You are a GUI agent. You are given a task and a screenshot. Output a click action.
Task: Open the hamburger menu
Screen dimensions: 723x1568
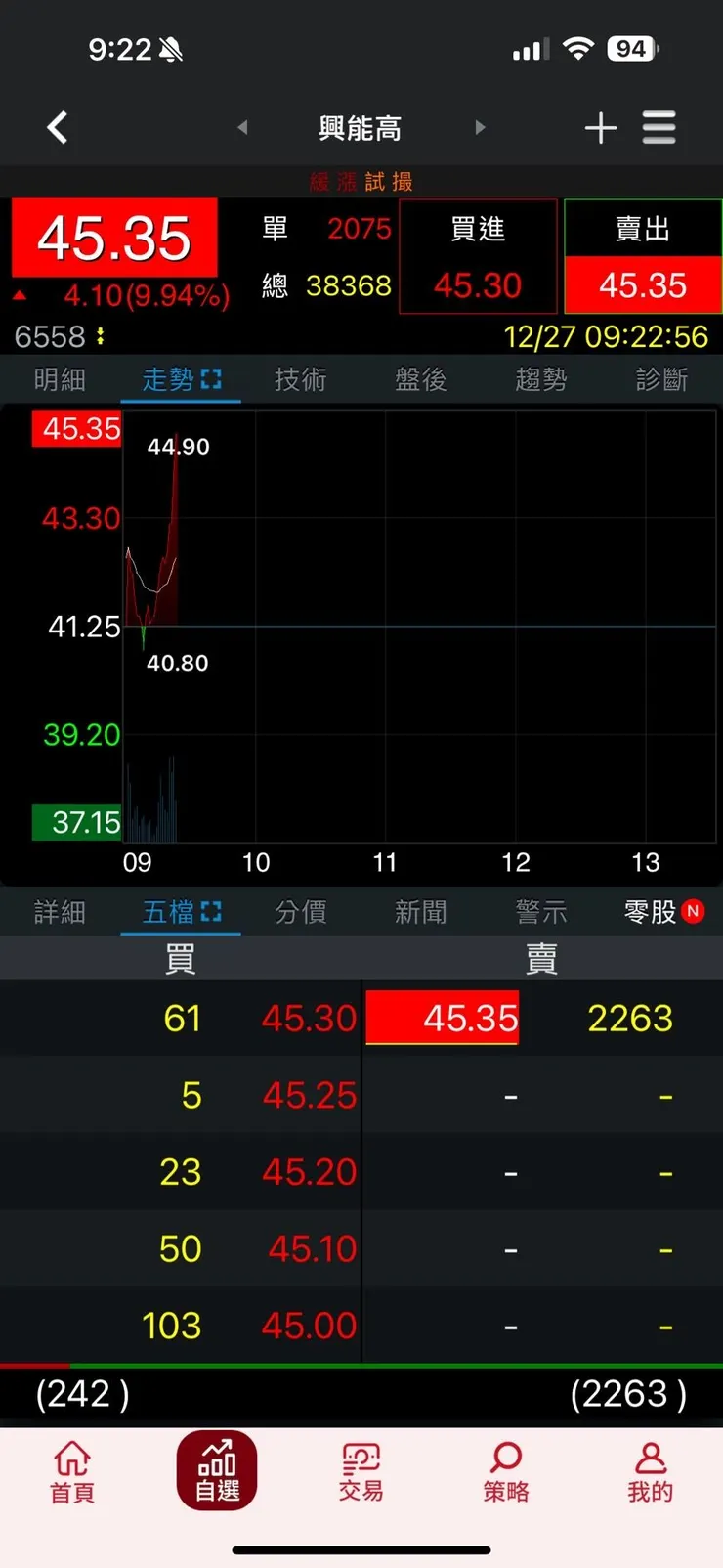coord(659,128)
